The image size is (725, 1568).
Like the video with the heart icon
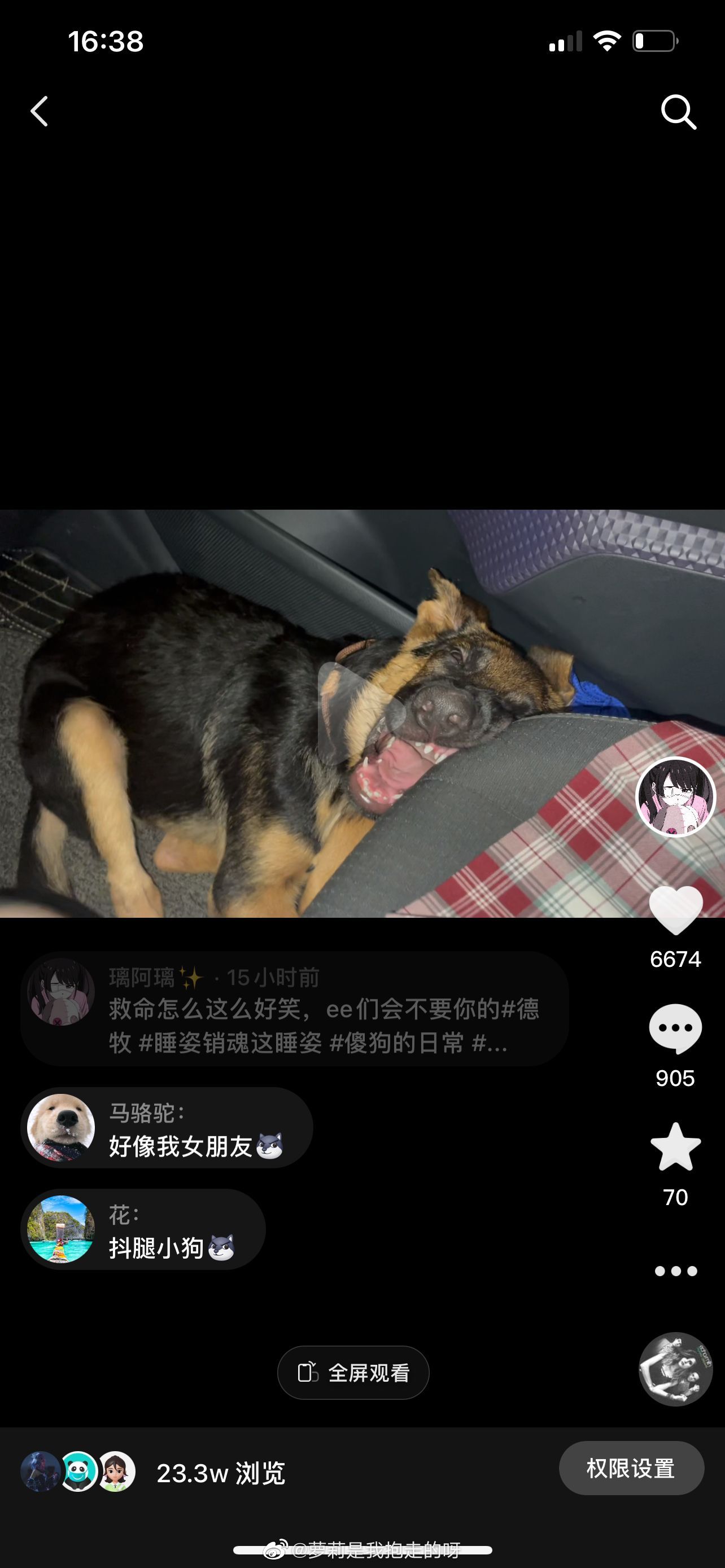[x=676, y=910]
